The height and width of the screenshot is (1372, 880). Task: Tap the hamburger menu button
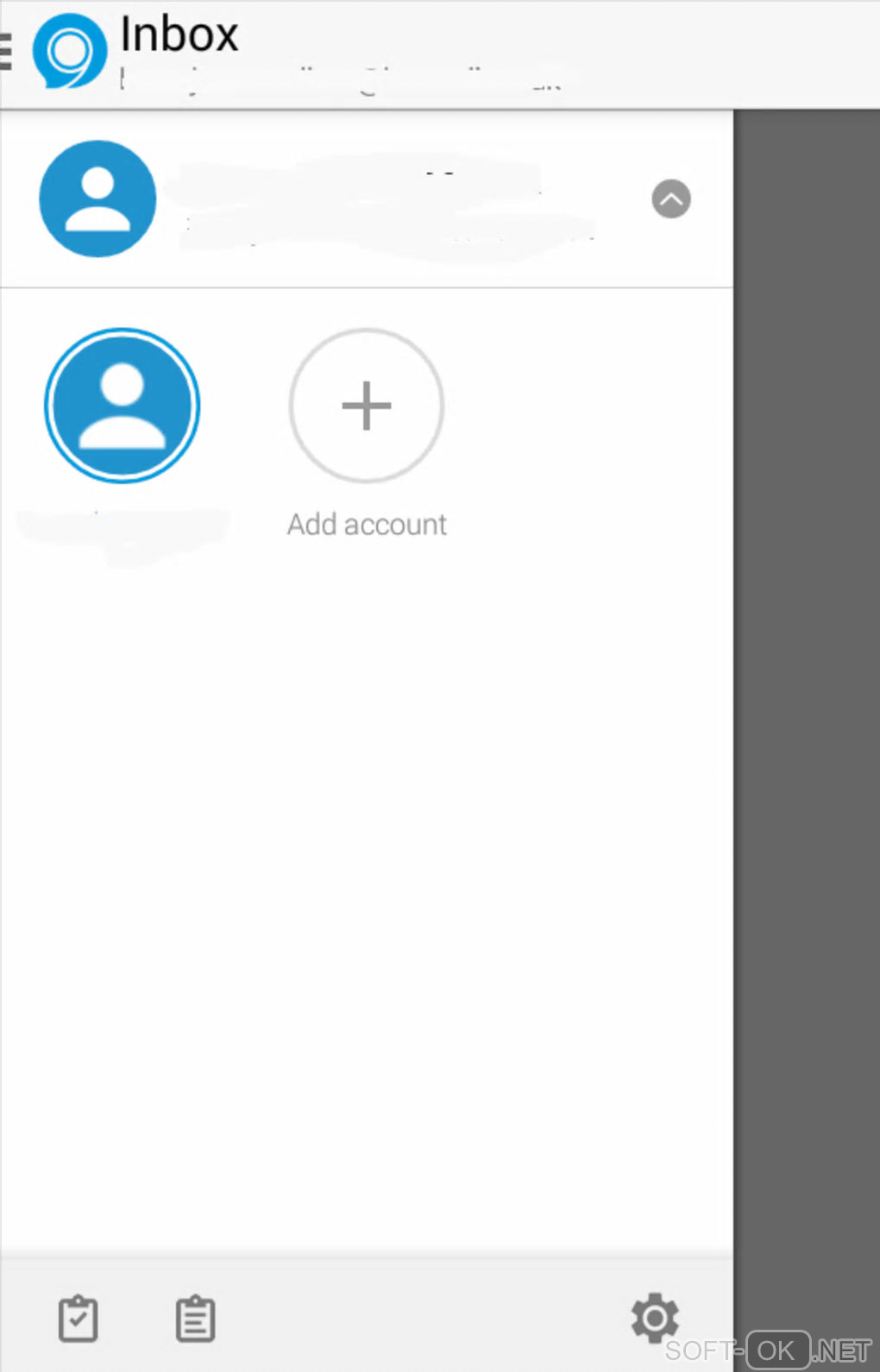click(6, 51)
